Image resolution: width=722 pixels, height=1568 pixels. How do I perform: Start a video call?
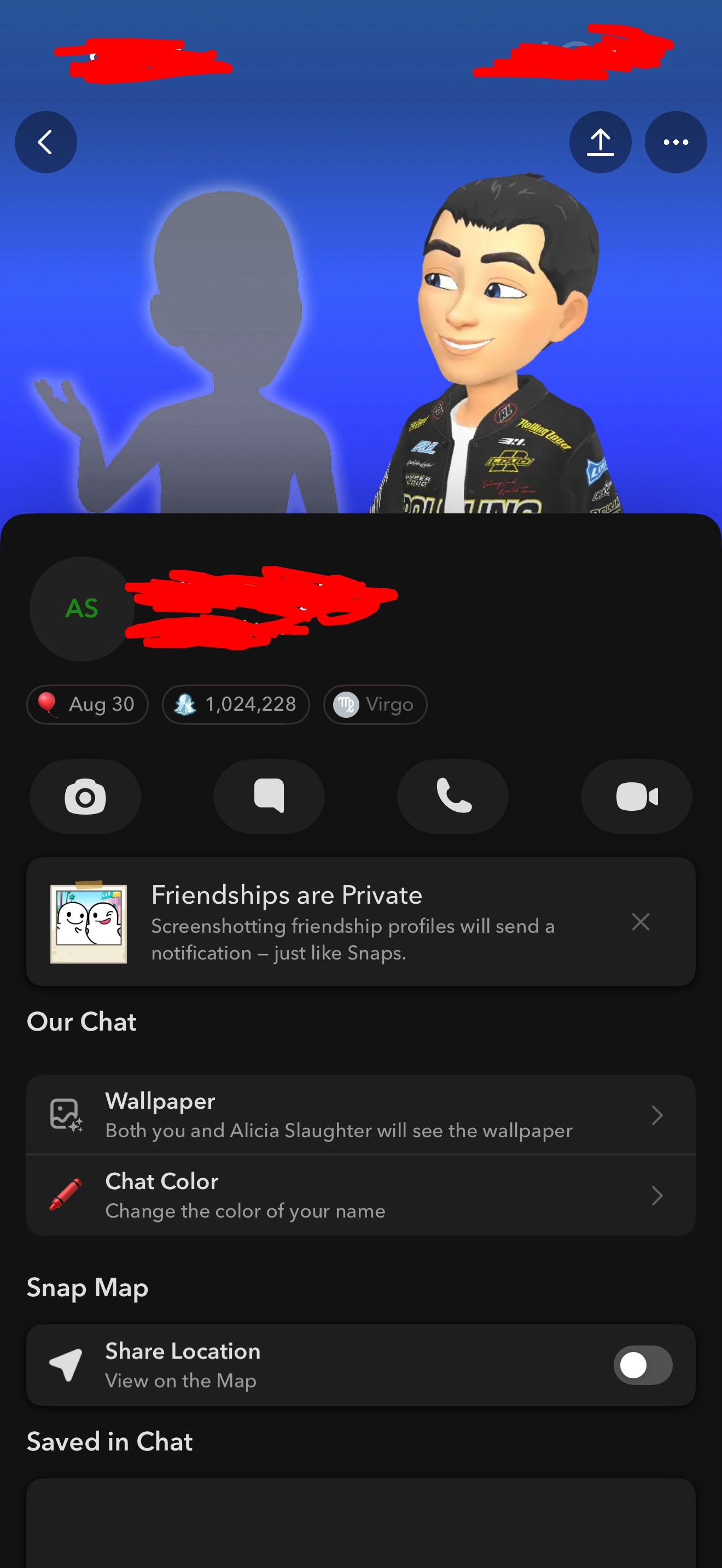coord(636,796)
